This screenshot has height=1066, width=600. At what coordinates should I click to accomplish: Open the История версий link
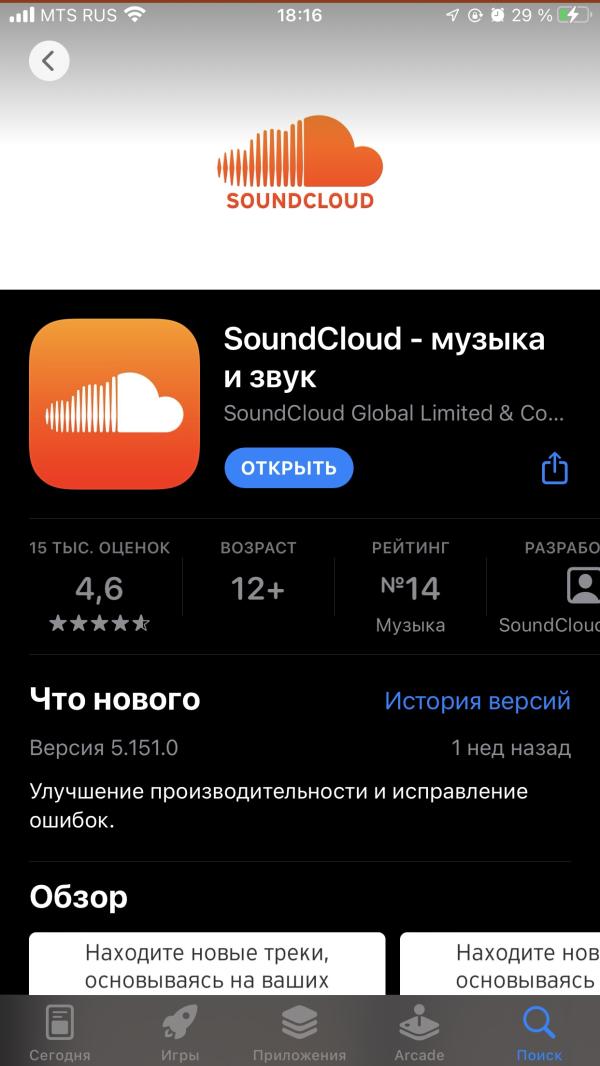point(478,701)
